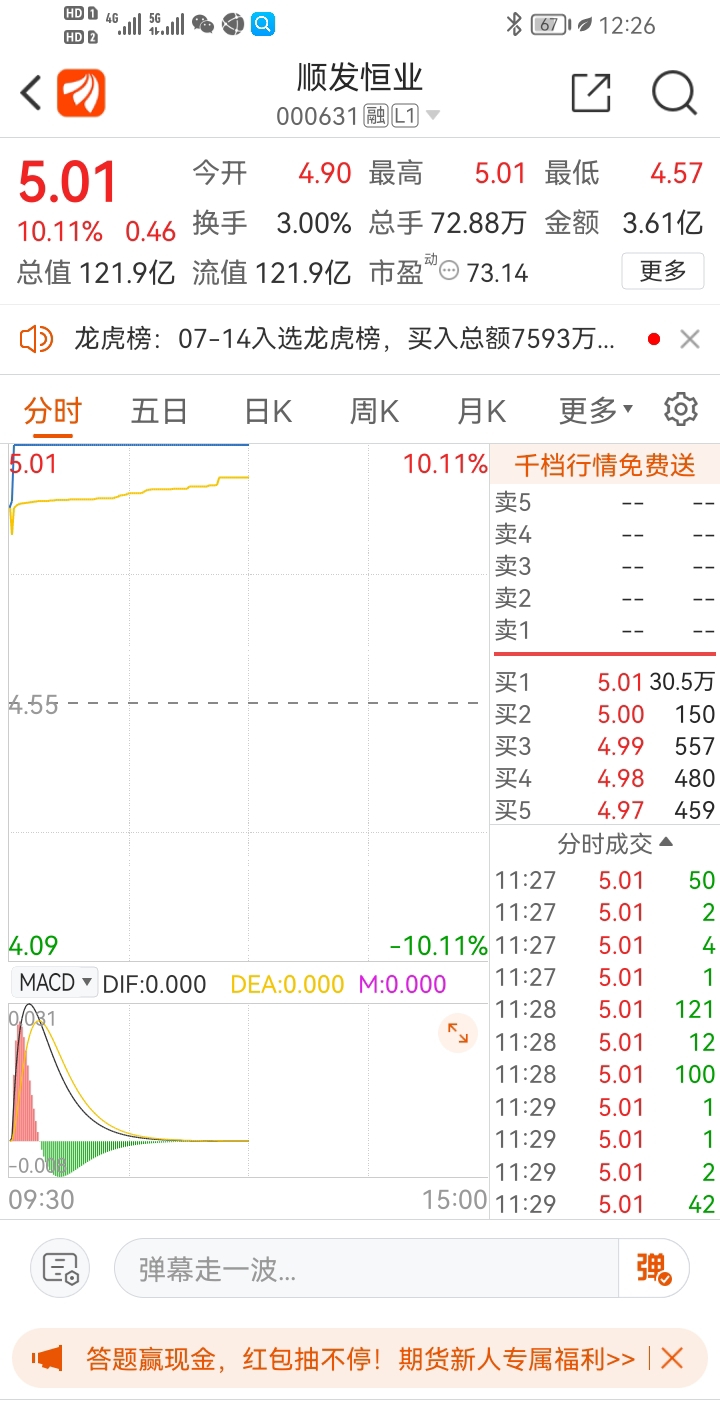
Task: Switch to the 日K chart tab
Action: tap(268, 411)
